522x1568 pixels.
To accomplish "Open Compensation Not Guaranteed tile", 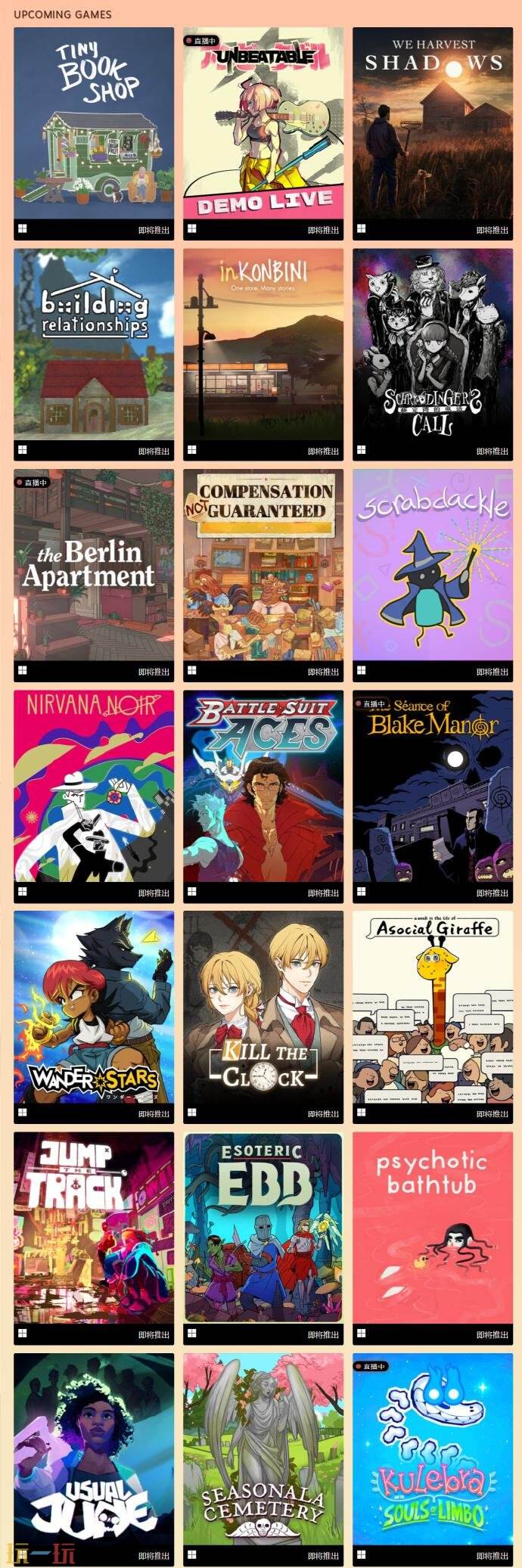I will click(263, 565).
